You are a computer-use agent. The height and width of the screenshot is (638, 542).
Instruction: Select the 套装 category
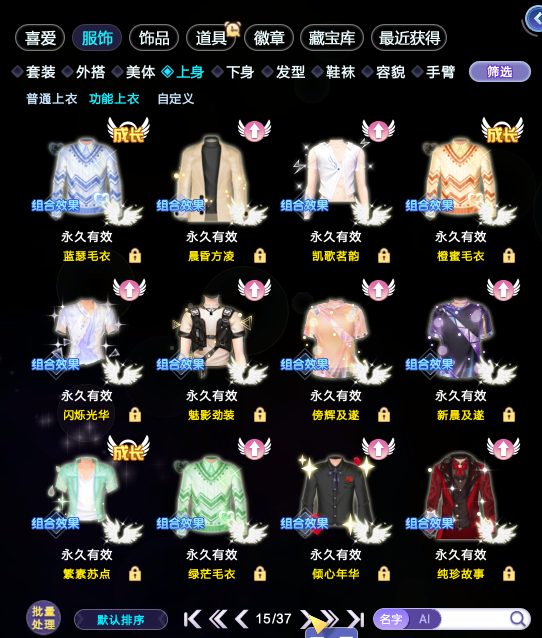point(34,72)
